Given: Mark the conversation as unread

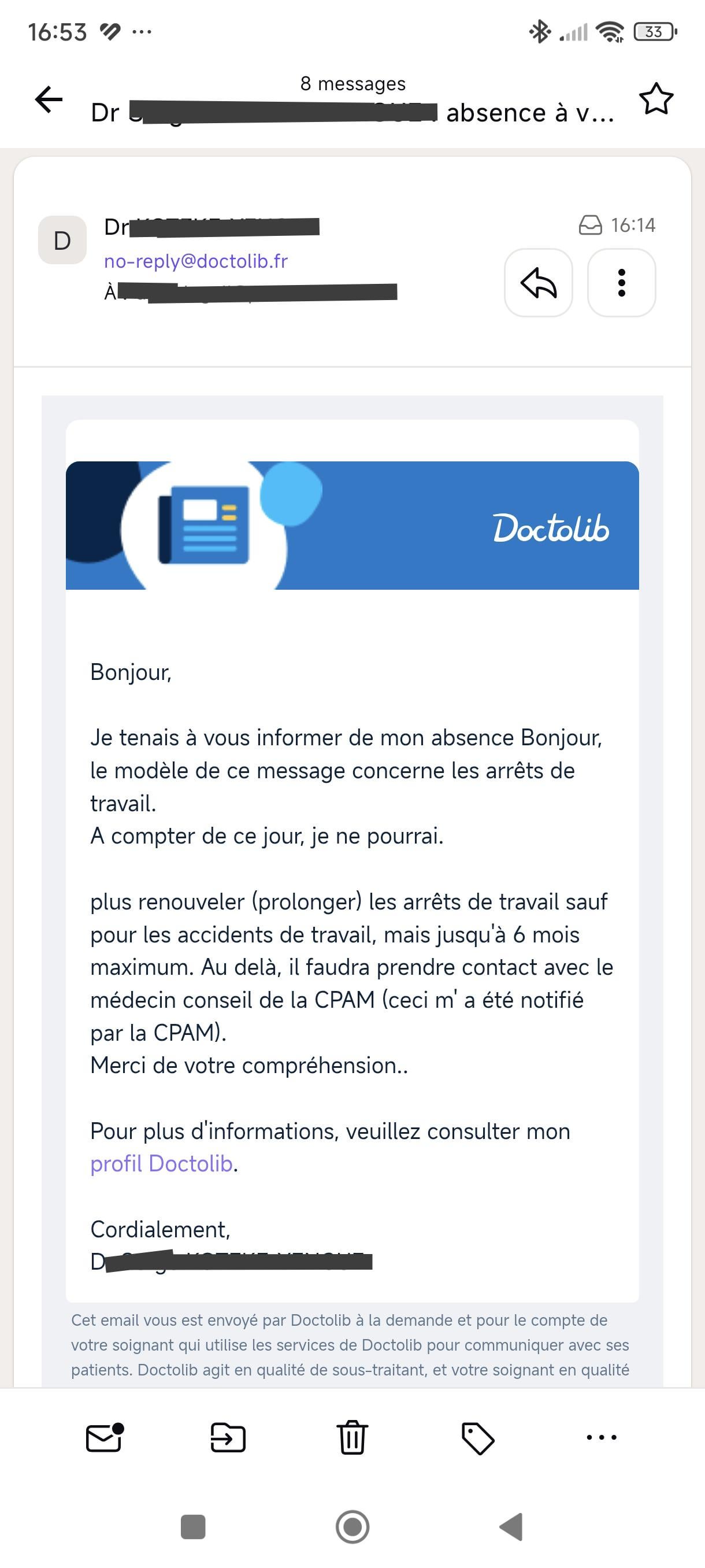Looking at the screenshot, I should [105, 1438].
